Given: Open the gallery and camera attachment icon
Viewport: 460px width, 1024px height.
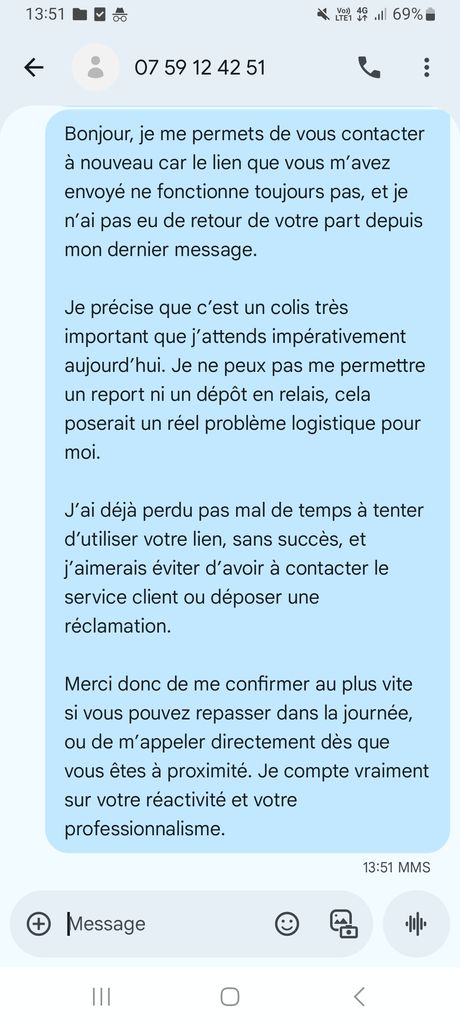Looking at the screenshot, I should pyautogui.click(x=343, y=923).
